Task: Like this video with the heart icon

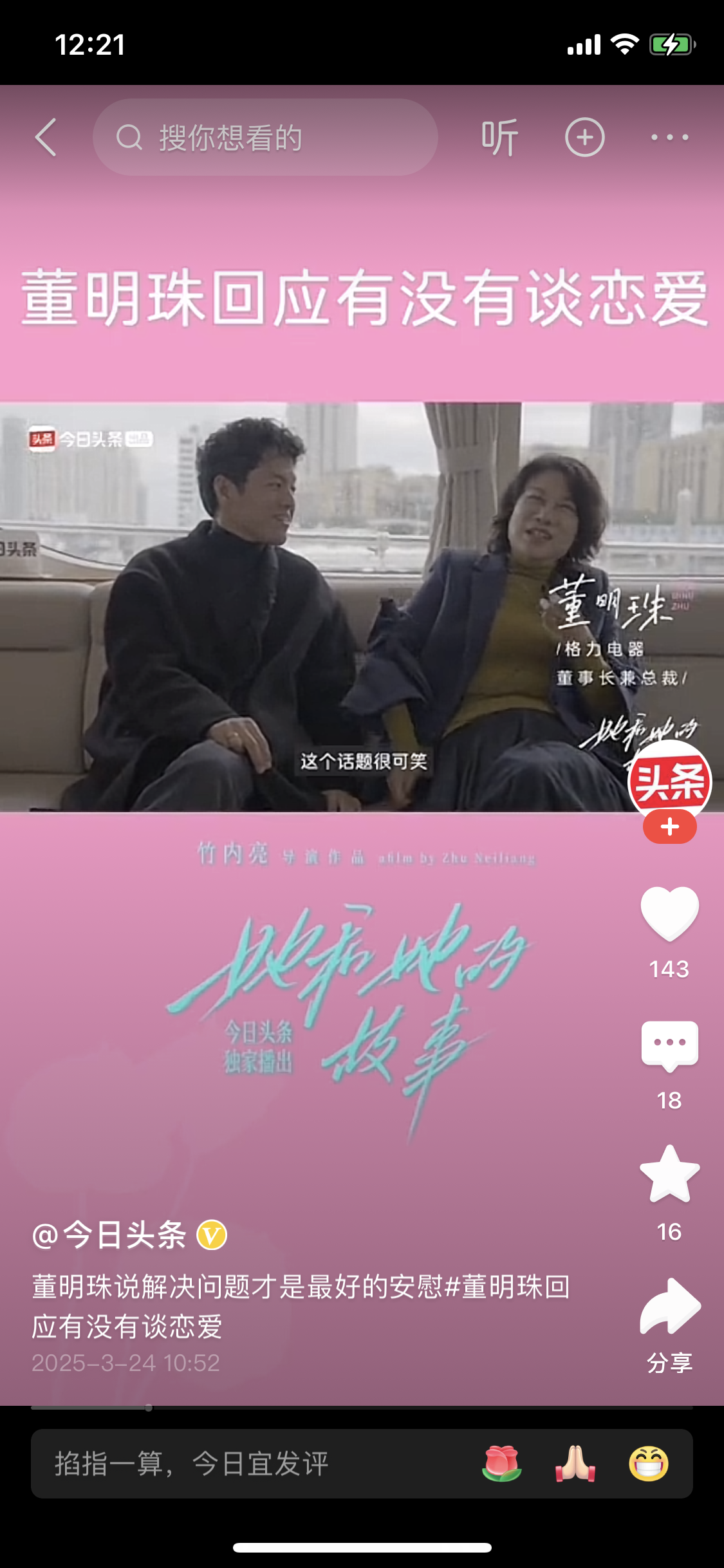Action: click(669, 913)
